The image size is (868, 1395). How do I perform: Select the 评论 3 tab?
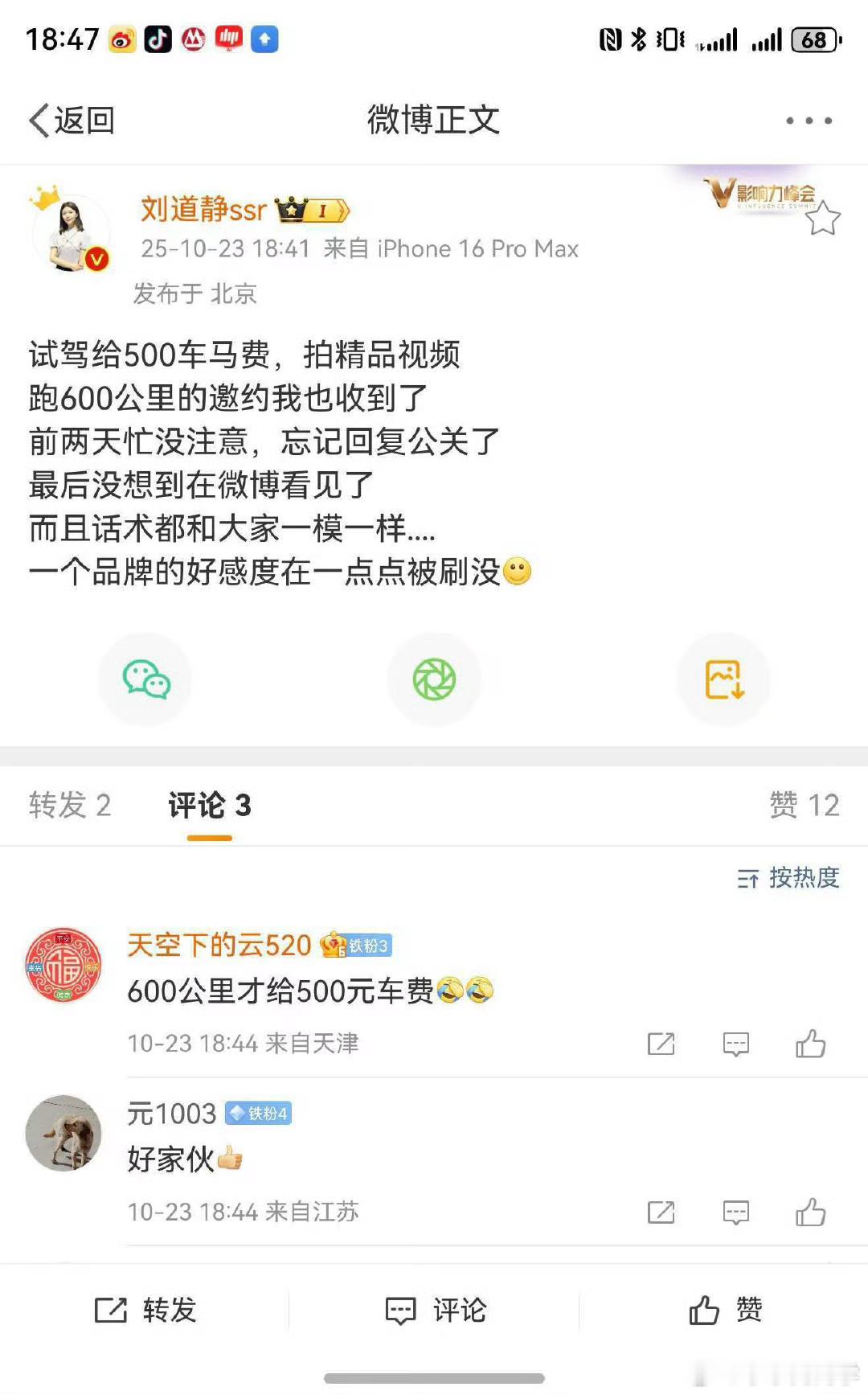[x=210, y=805]
